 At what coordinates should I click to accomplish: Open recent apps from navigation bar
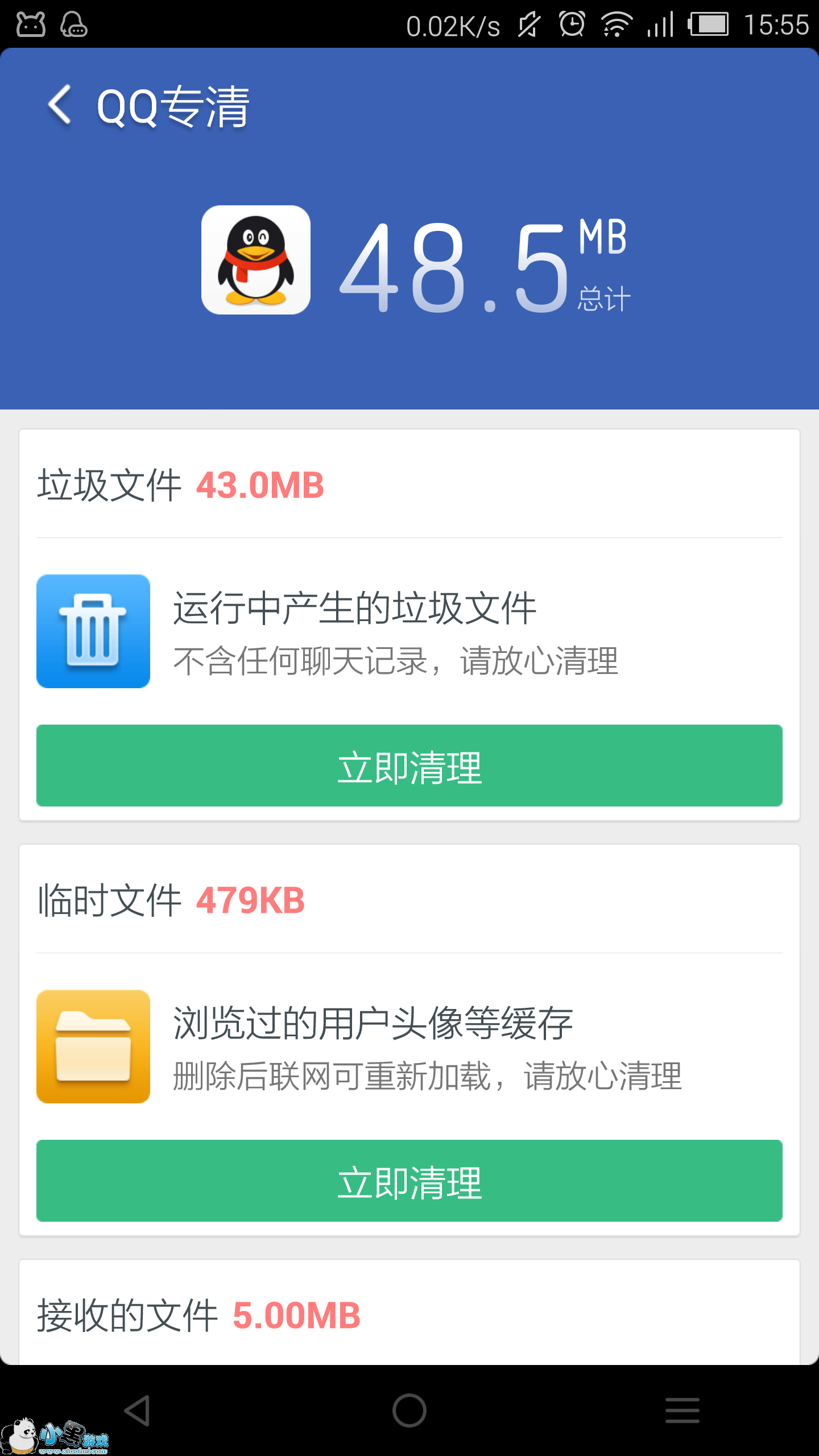682,1410
